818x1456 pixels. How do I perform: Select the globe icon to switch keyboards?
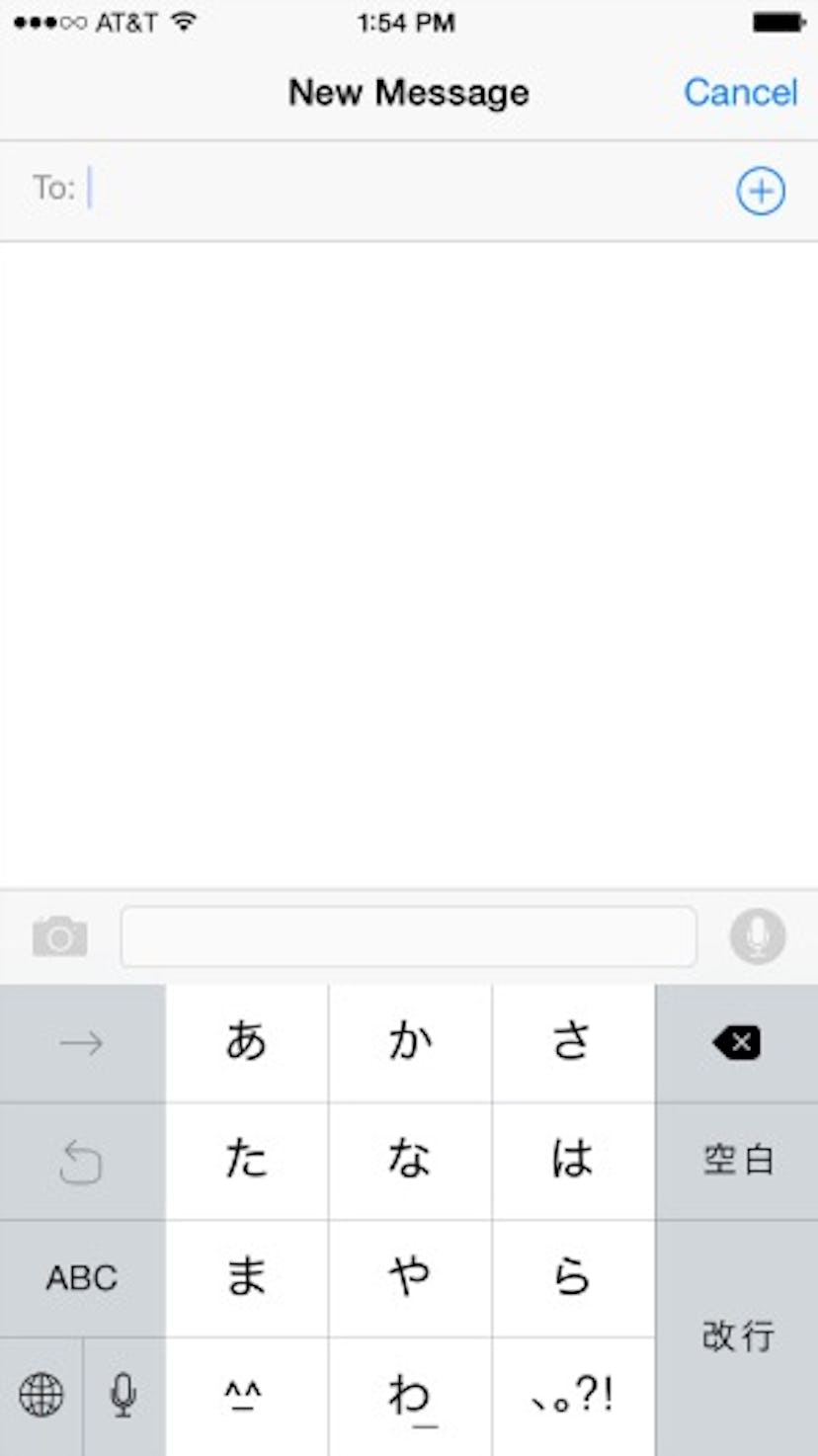(41, 1395)
